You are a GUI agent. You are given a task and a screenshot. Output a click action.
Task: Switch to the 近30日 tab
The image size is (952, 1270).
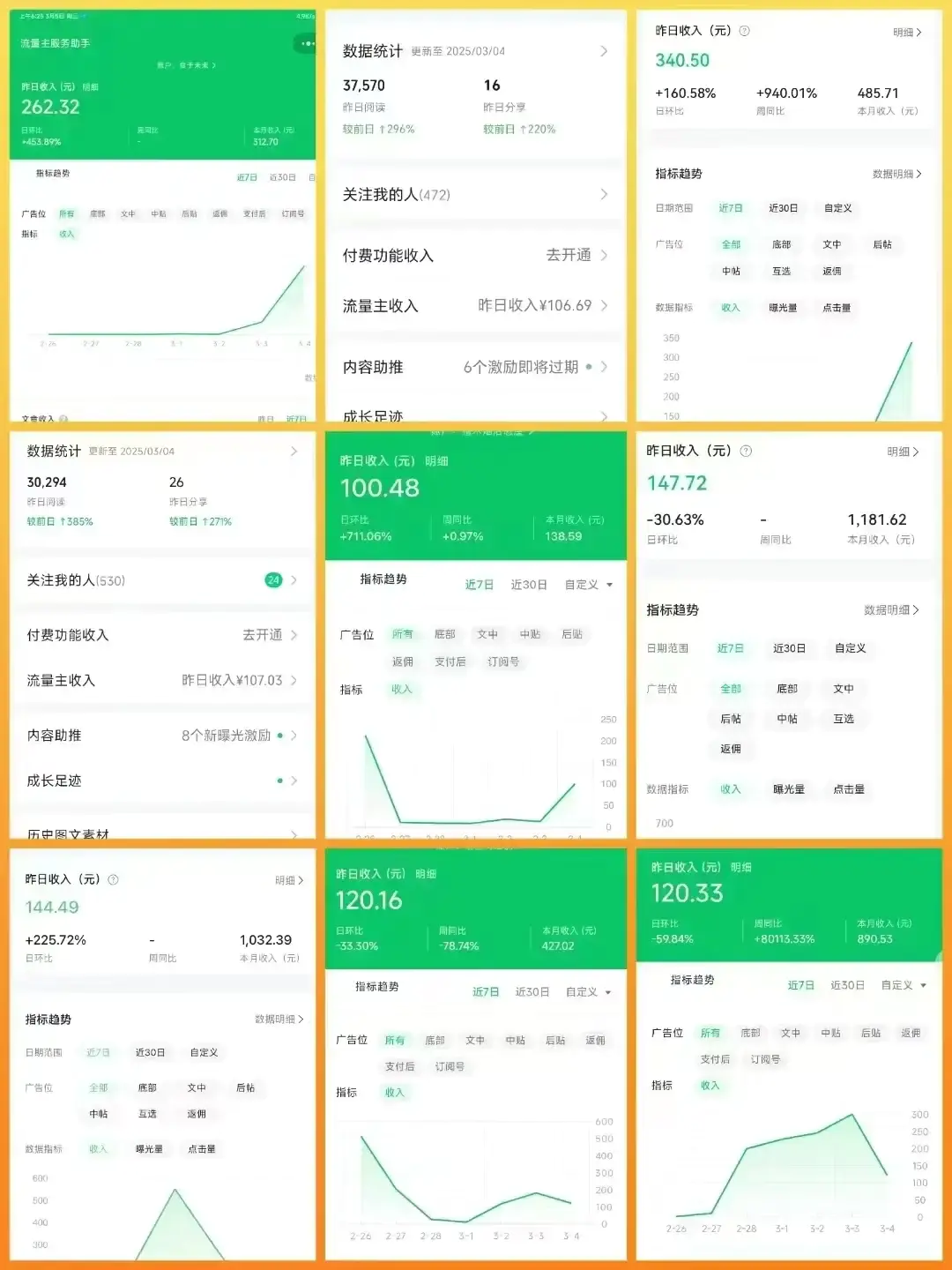click(789, 648)
